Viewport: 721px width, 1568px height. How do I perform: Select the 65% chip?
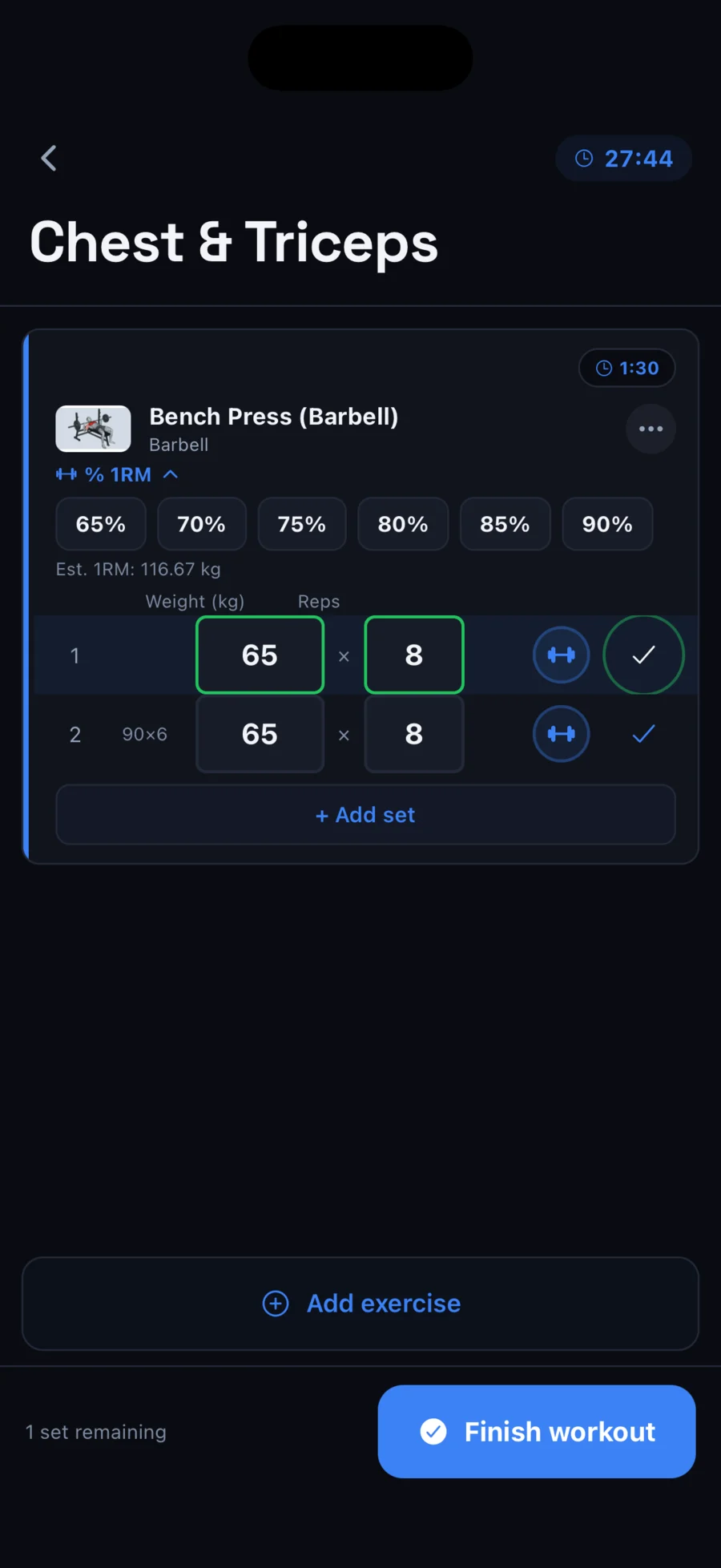click(x=101, y=524)
